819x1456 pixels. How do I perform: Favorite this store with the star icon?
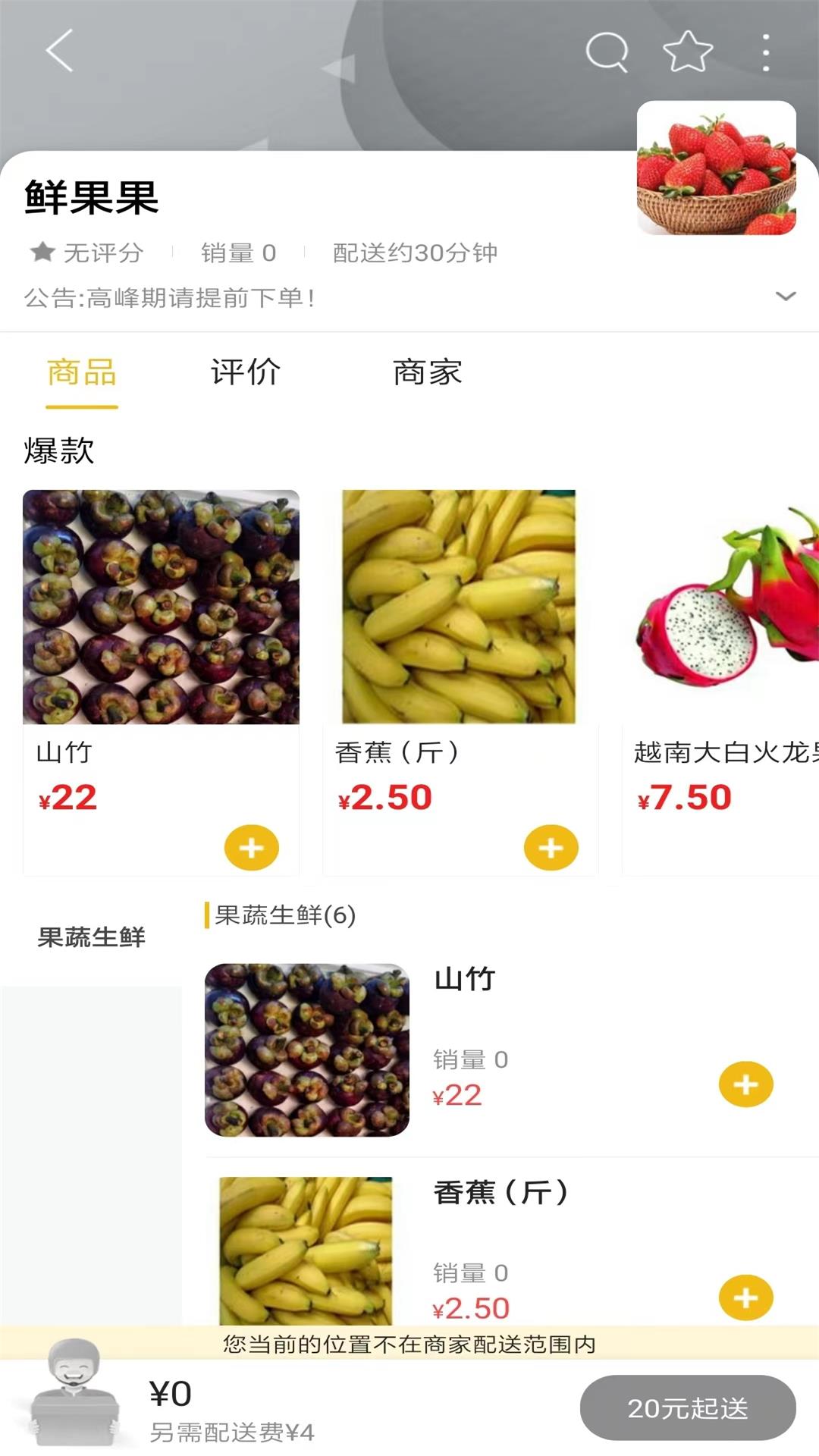[687, 52]
